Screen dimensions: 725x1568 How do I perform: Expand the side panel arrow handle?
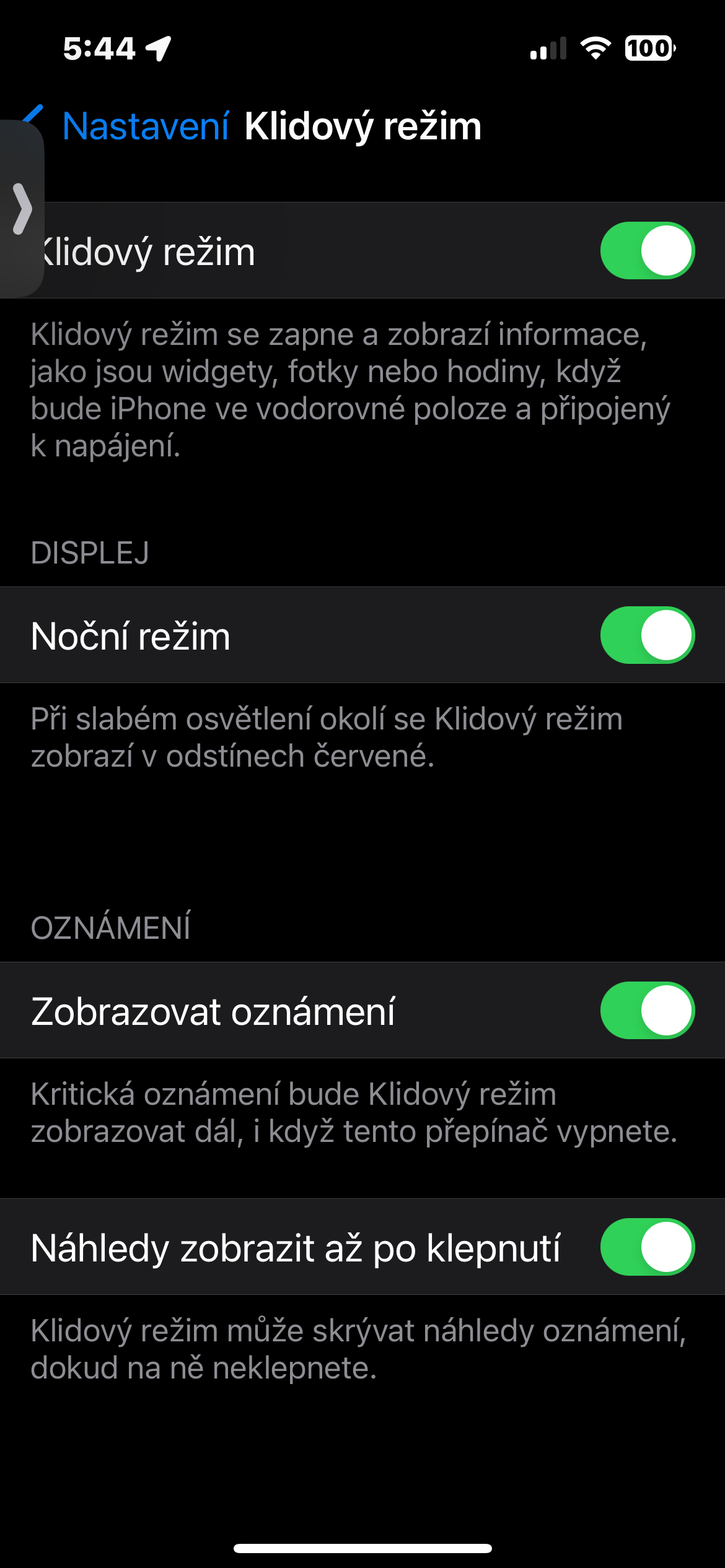point(22,209)
